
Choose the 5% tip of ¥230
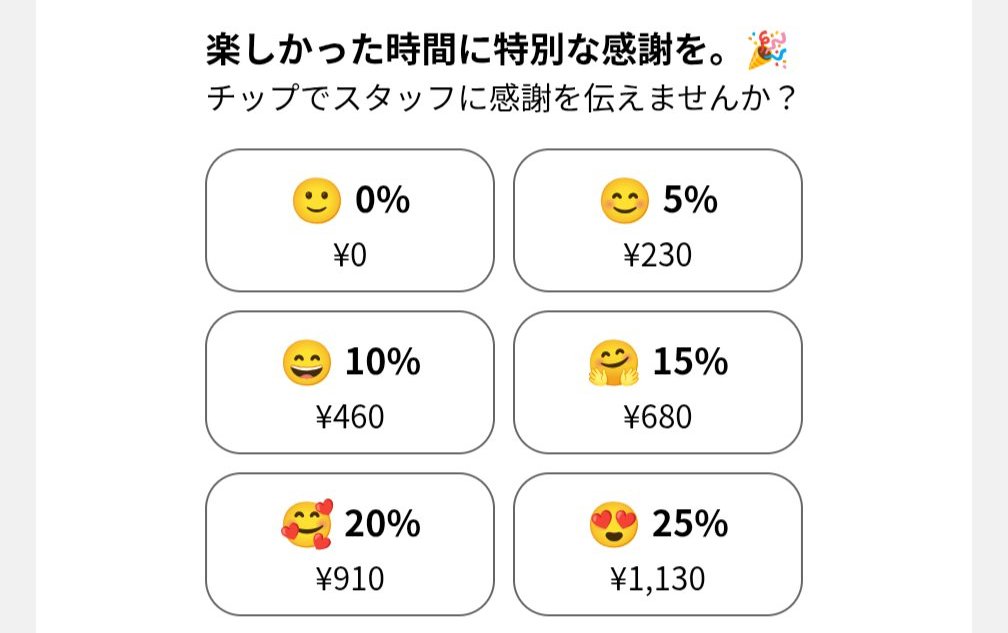pos(657,221)
